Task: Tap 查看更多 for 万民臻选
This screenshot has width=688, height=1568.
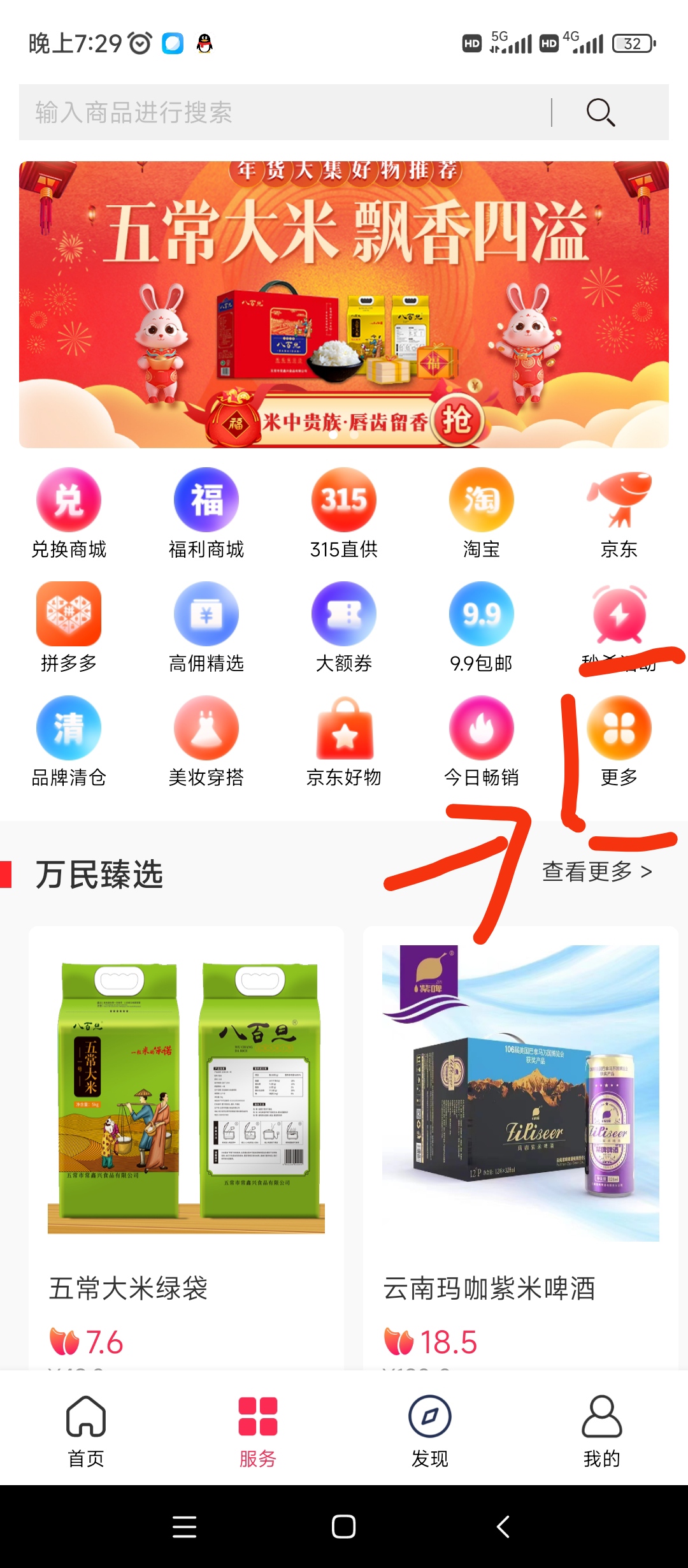Action: click(597, 871)
